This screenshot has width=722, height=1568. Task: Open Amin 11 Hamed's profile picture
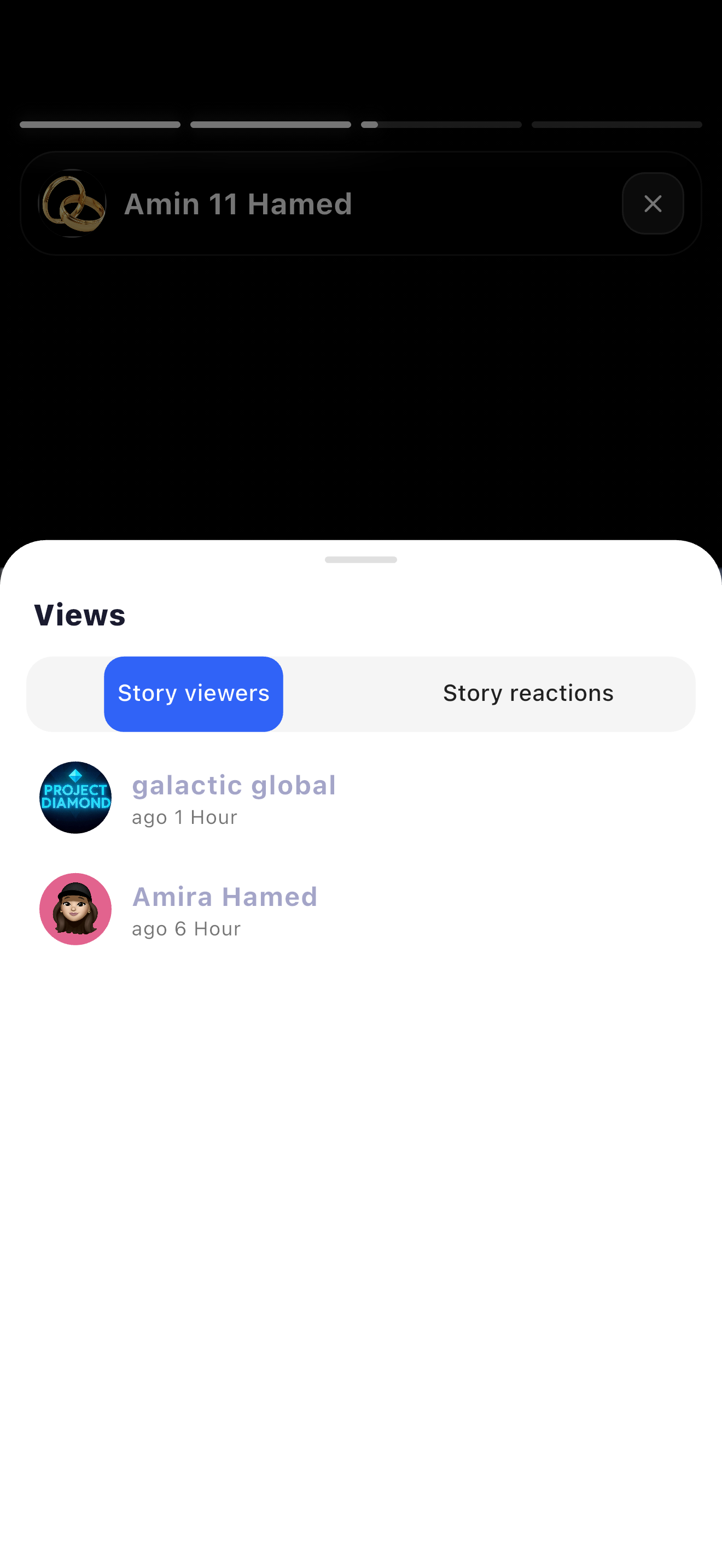pyautogui.click(x=72, y=203)
